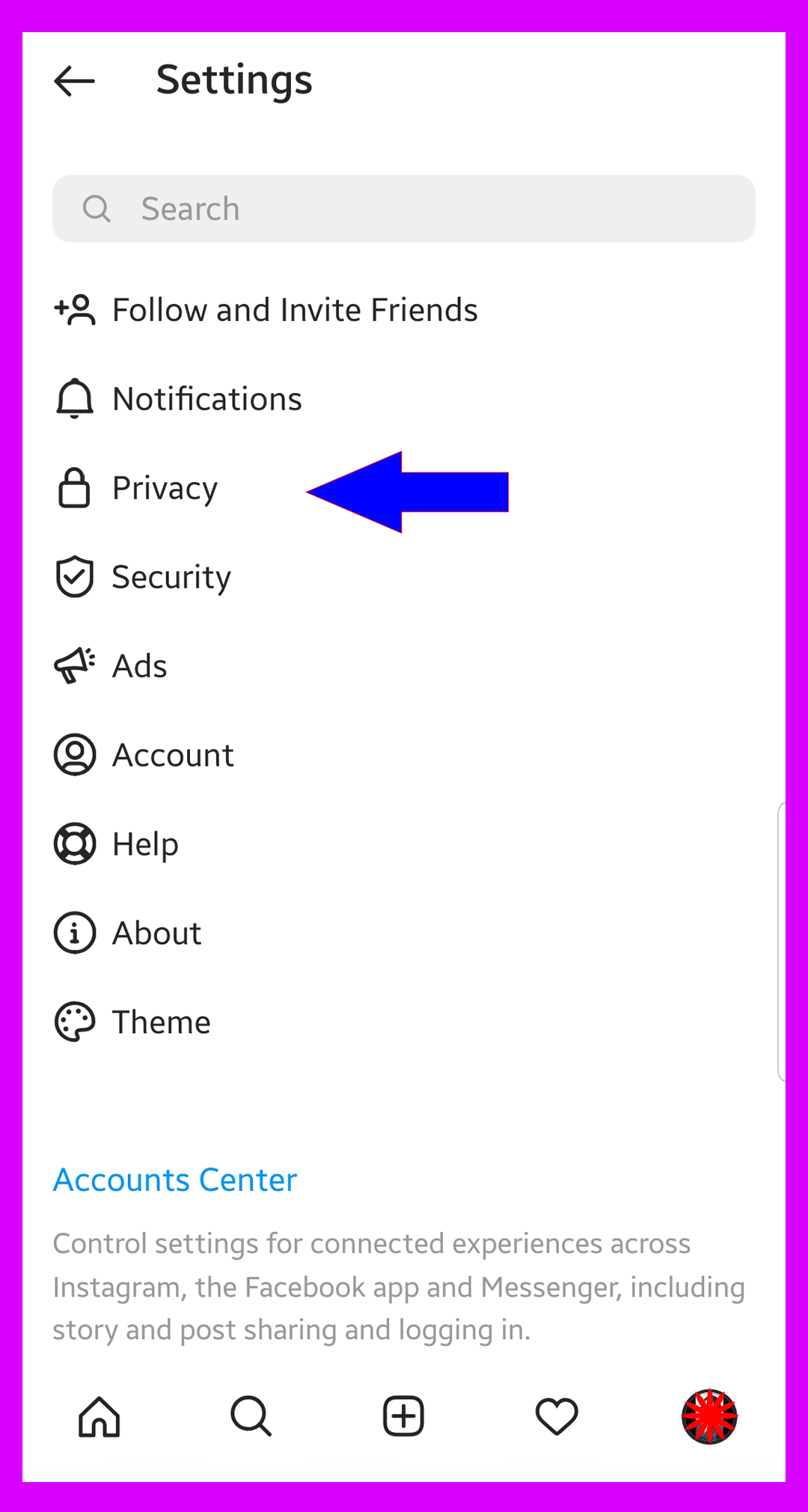The width and height of the screenshot is (808, 1512).
Task: Open the About row
Action: [x=404, y=933]
